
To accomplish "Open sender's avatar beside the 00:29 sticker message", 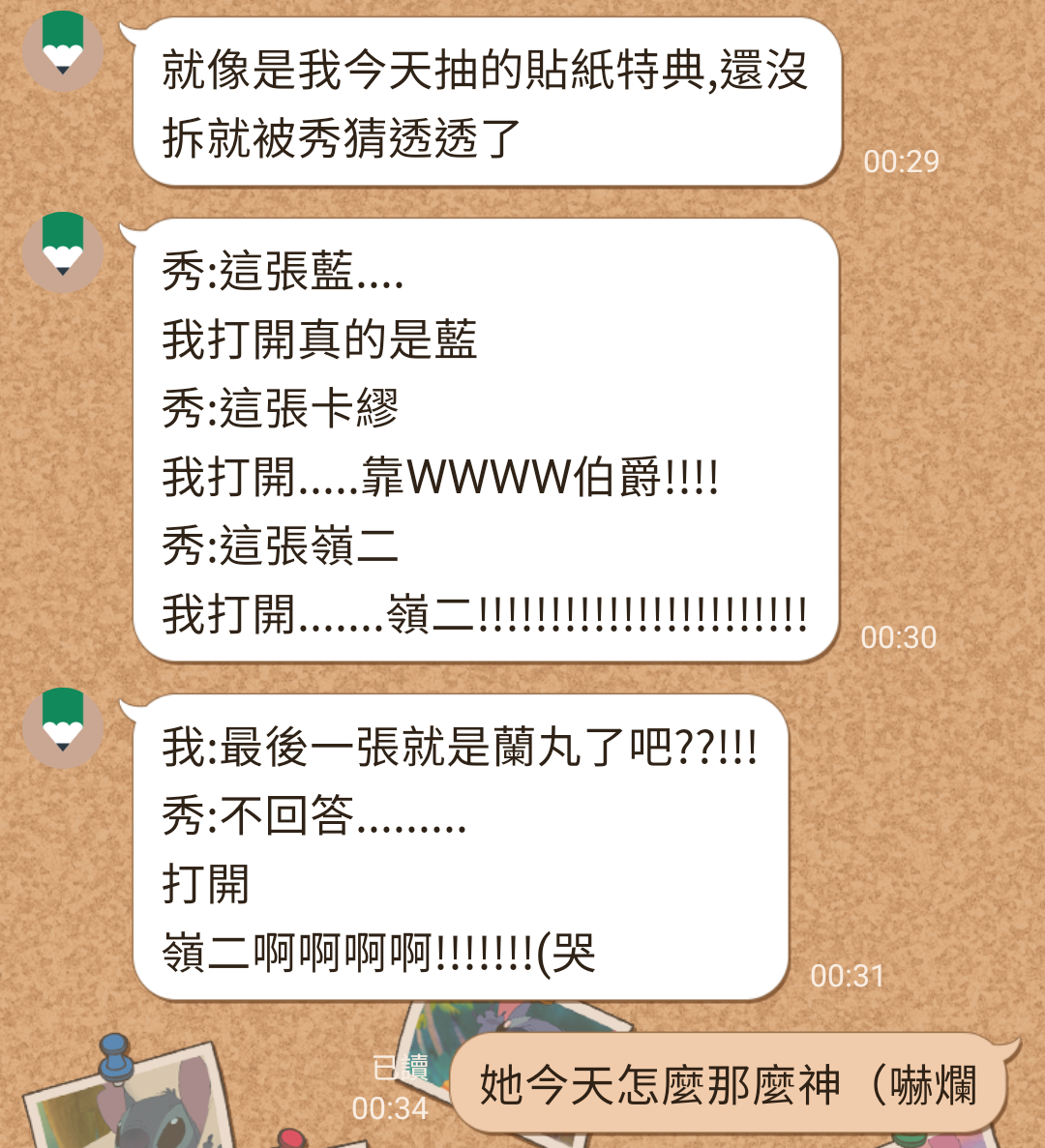I will tap(63, 50).
